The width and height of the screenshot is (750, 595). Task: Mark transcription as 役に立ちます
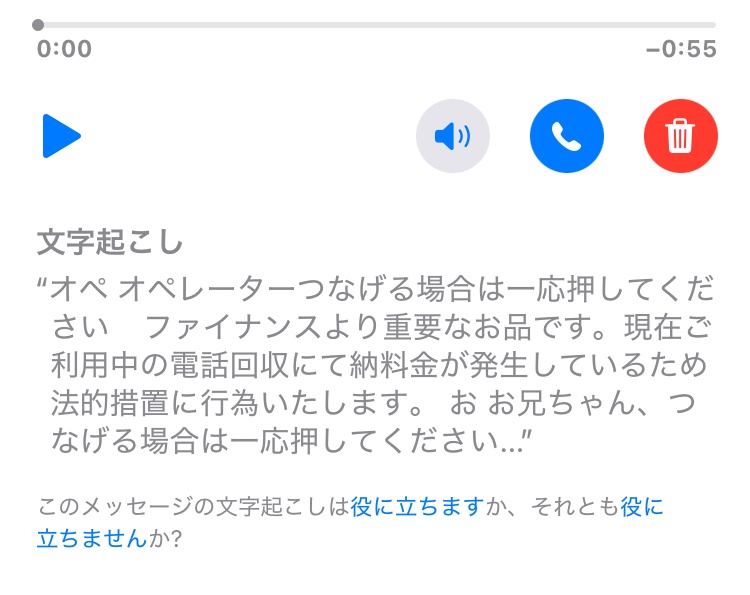417,507
